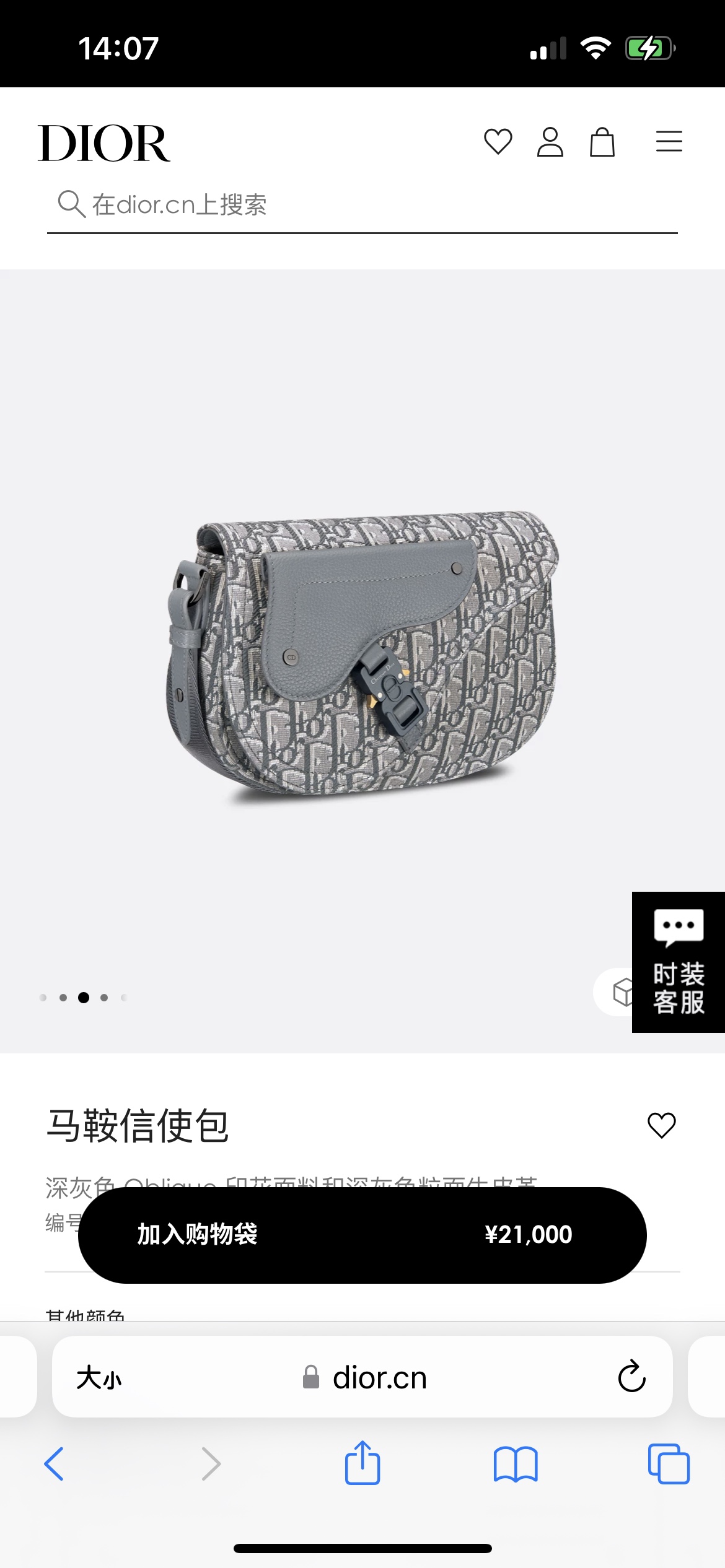Open Safari bookmarks

click(515, 1464)
